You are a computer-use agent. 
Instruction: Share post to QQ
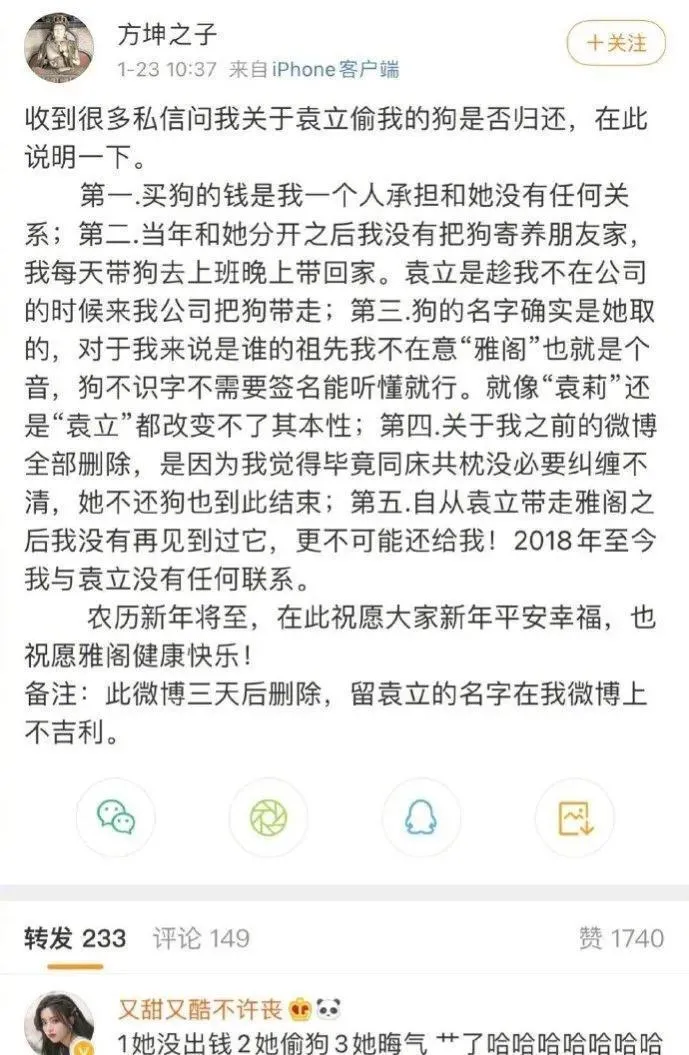421,818
